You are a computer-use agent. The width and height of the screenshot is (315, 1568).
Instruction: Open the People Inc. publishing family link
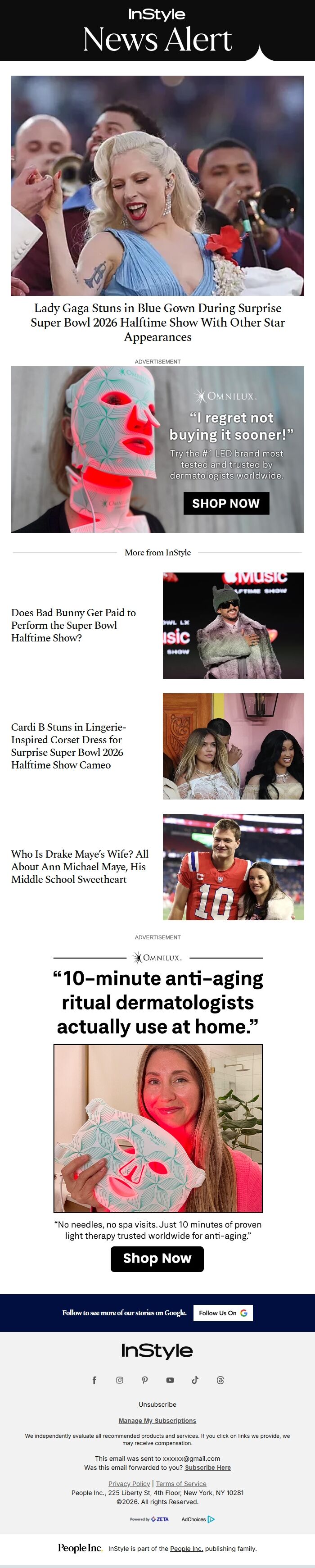pyautogui.click(x=186, y=1549)
